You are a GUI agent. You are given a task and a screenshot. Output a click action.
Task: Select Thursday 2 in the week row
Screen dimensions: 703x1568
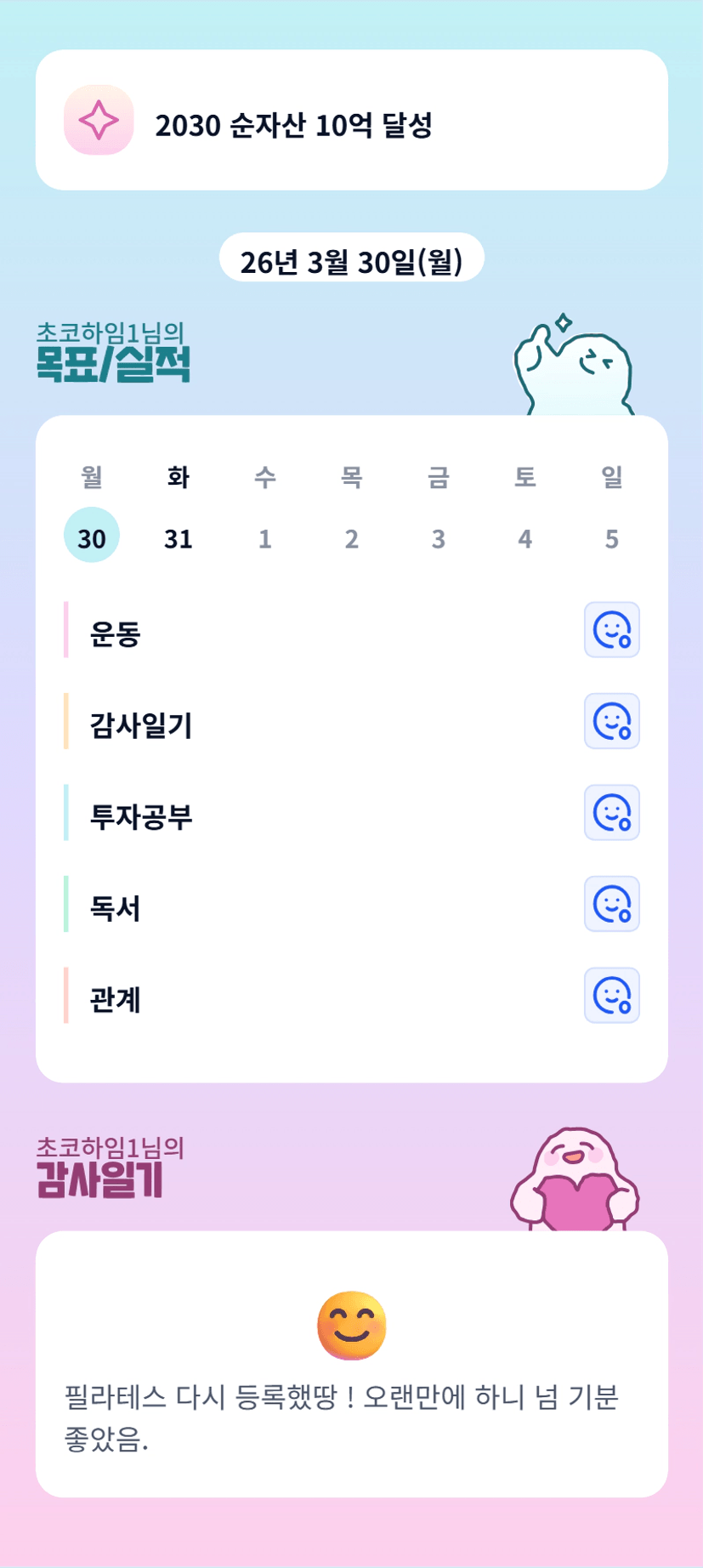pyautogui.click(x=352, y=536)
